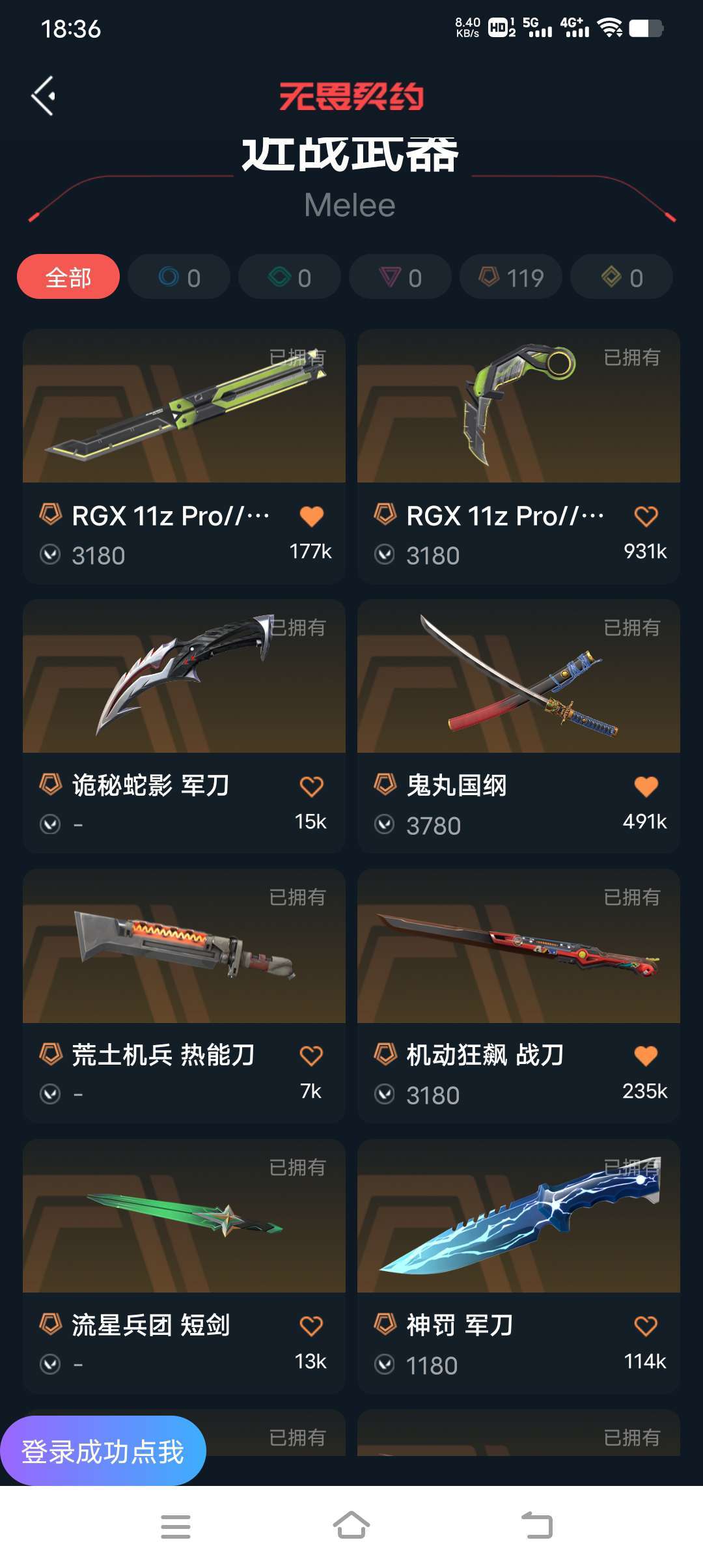Open the 鬼丸国纲 katana card
703x1568 pixels.
(x=519, y=726)
